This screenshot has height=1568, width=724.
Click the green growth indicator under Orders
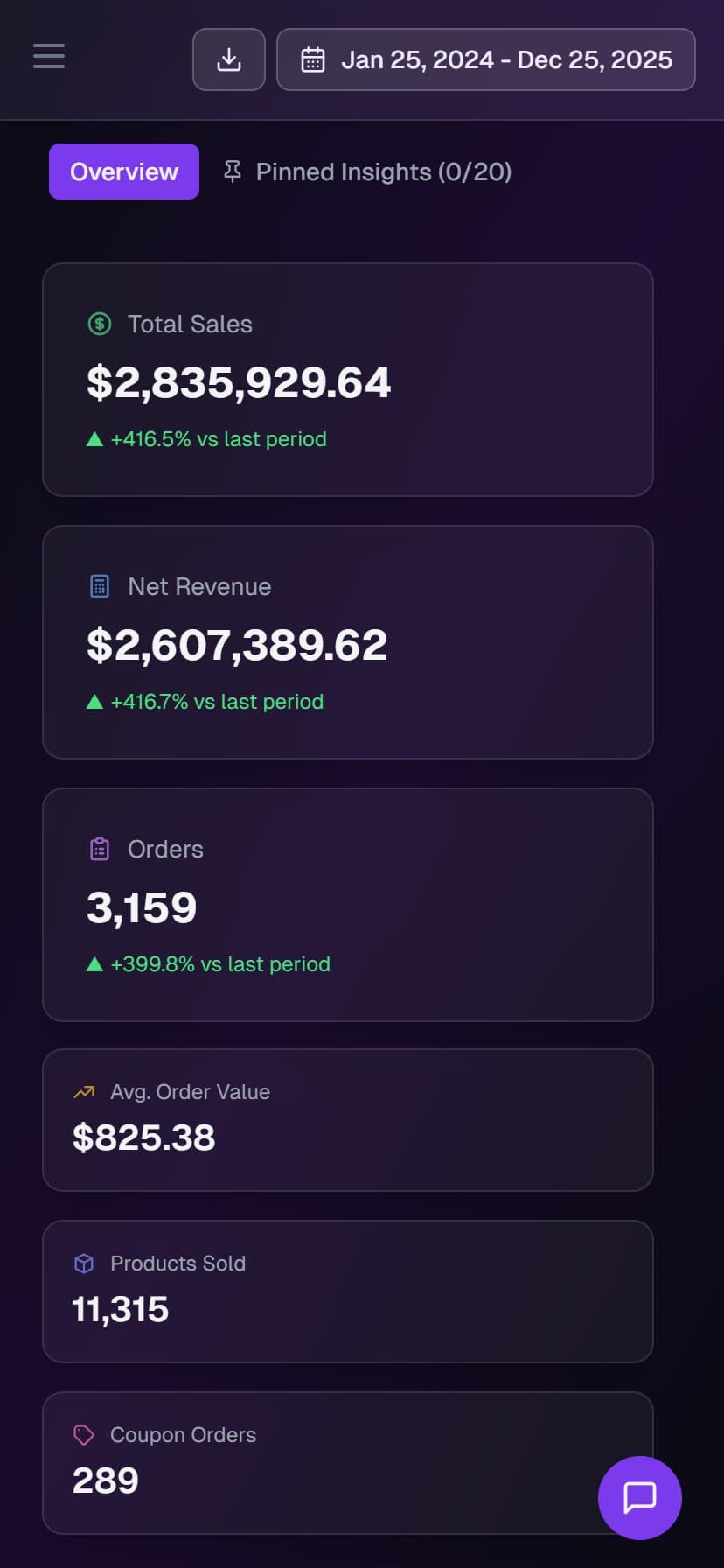pos(208,963)
